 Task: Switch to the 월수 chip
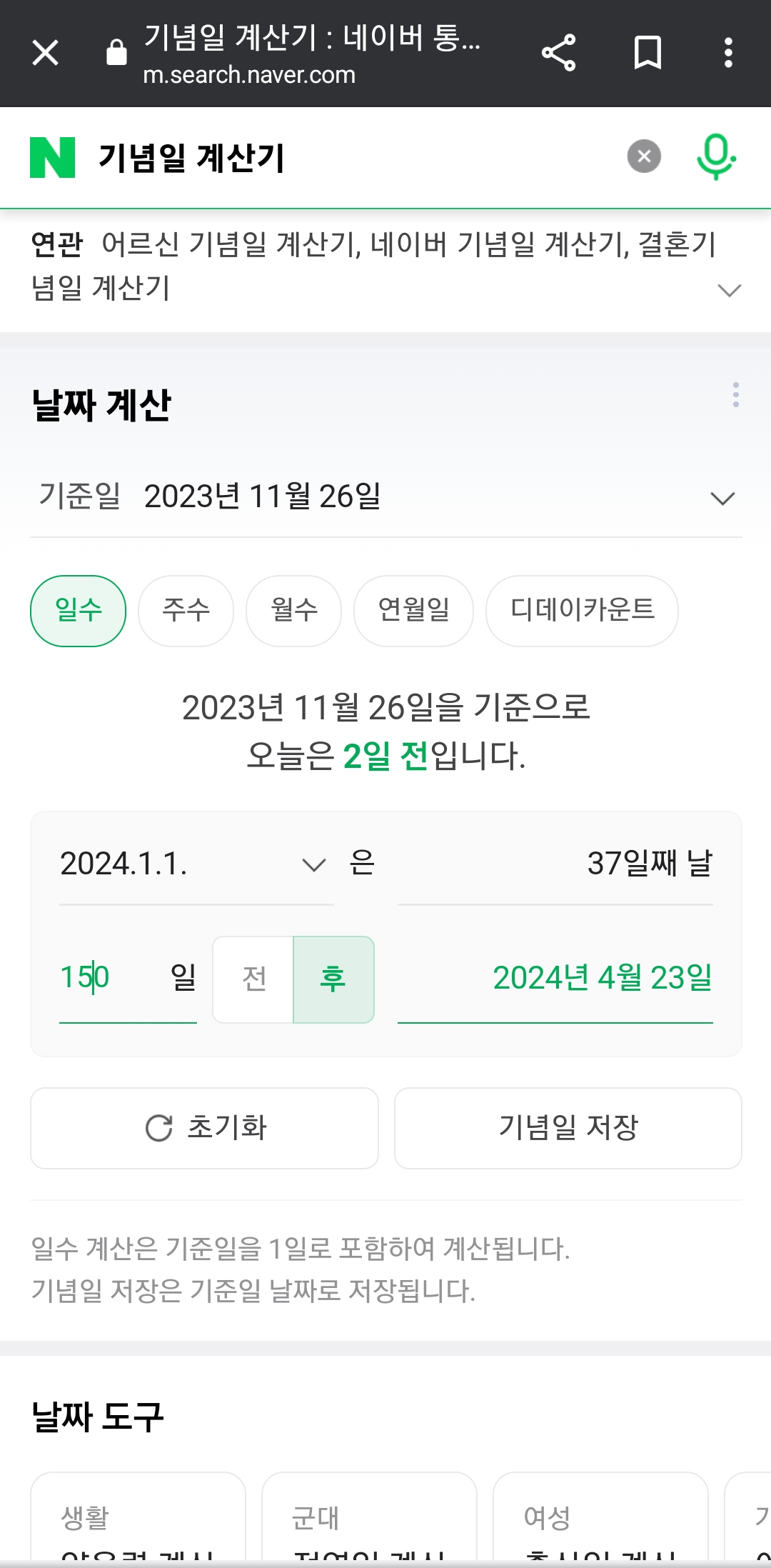click(x=293, y=611)
